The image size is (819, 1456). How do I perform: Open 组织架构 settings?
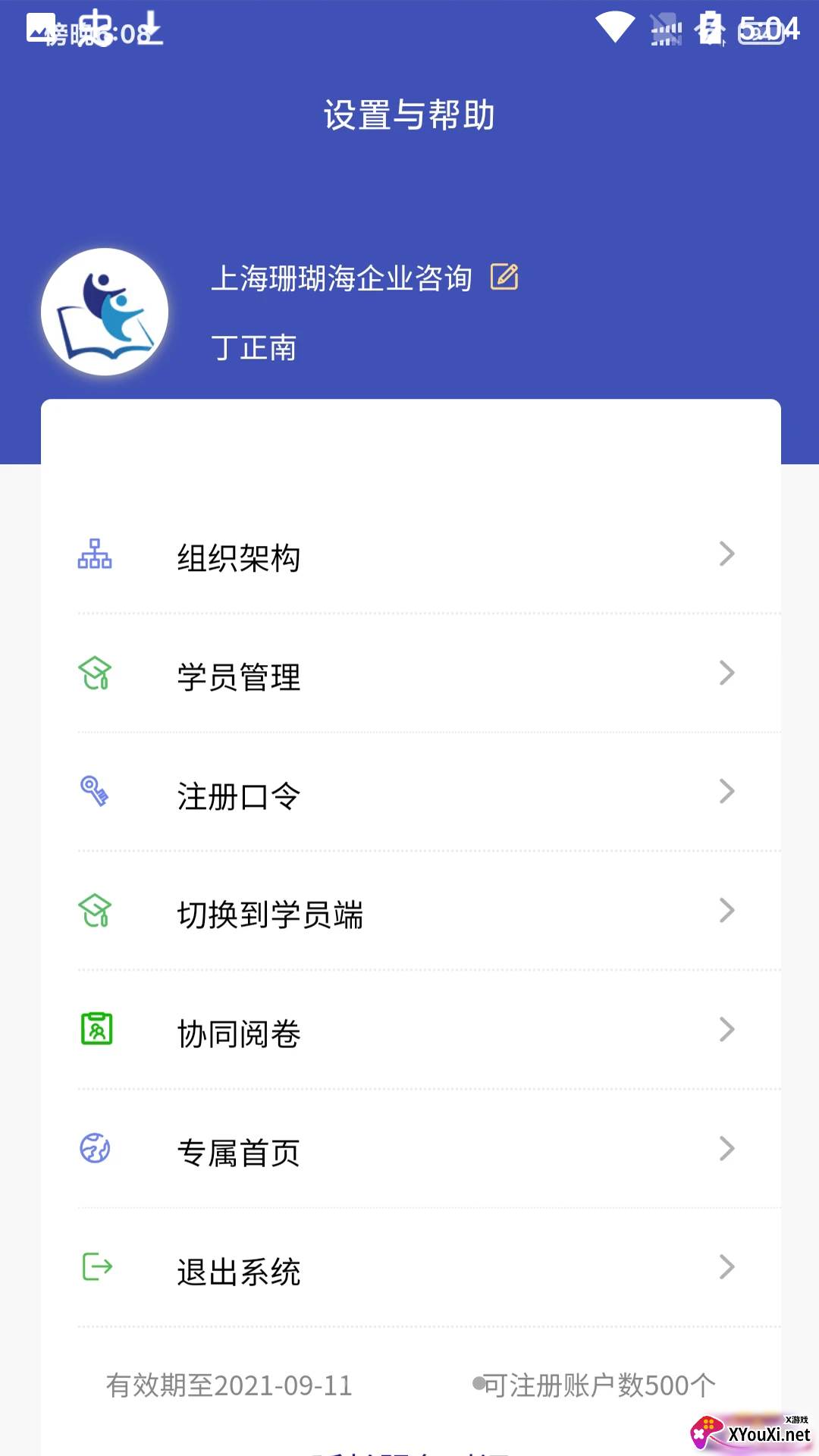point(409,556)
